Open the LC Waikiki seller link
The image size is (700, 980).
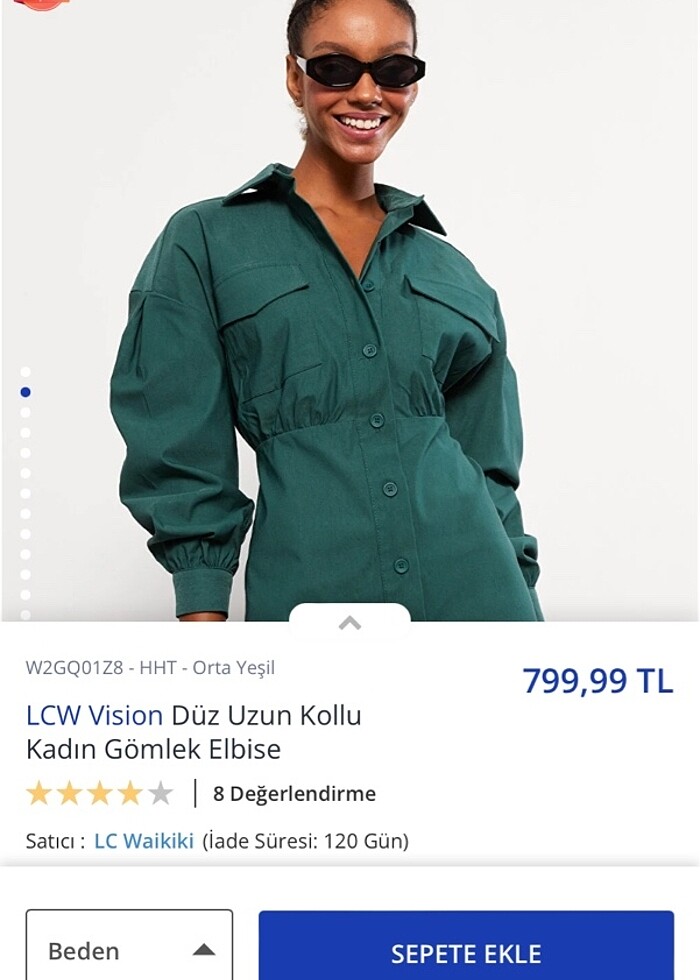coord(144,841)
